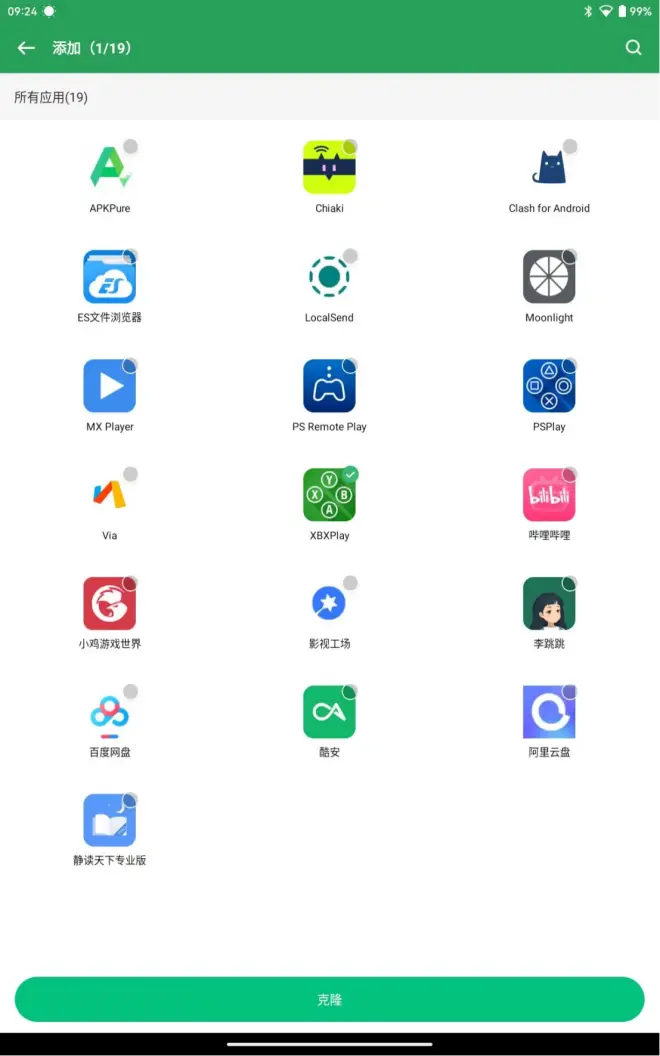The image size is (660, 1056).
Task: Select the 影视工场 app
Action: coord(329,603)
